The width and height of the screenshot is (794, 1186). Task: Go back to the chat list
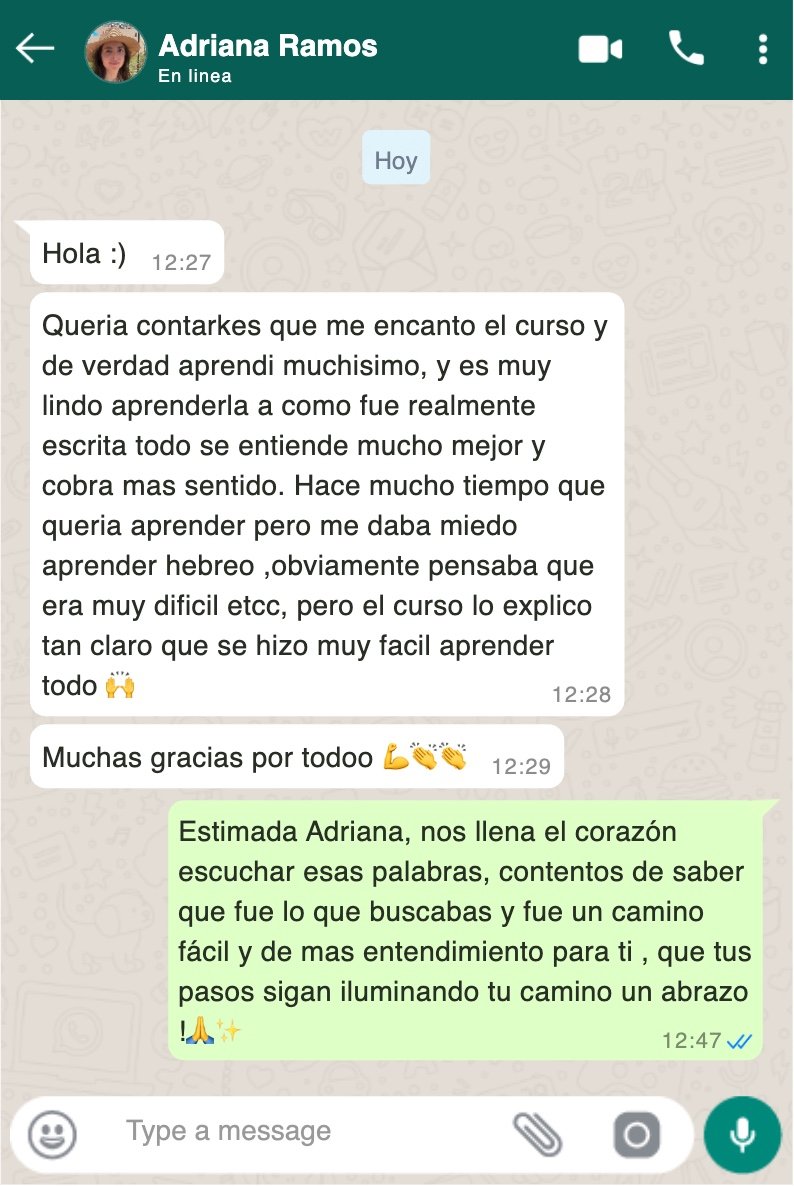tap(35, 48)
